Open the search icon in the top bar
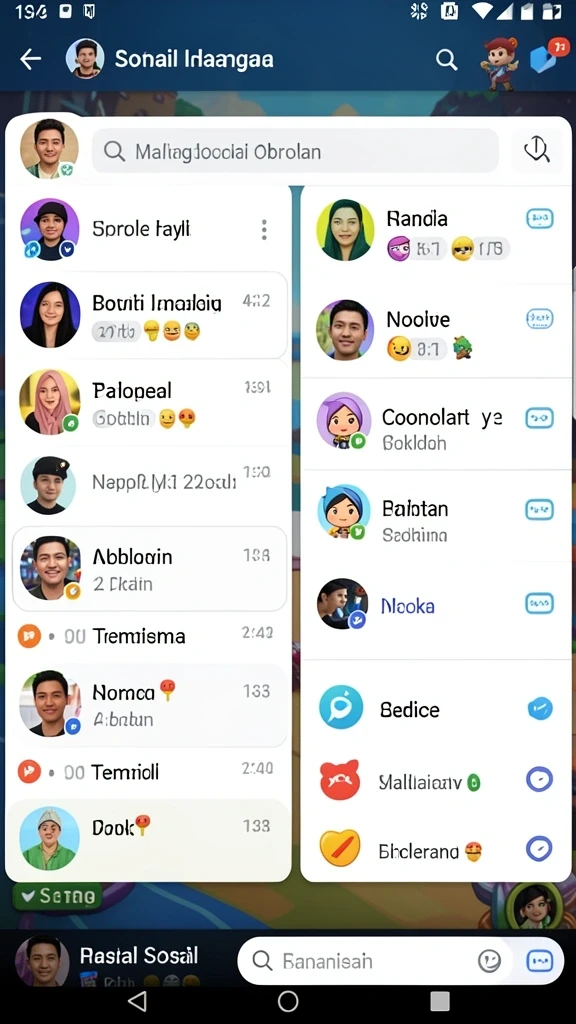Image resolution: width=576 pixels, height=1024 pixels. 447,60
